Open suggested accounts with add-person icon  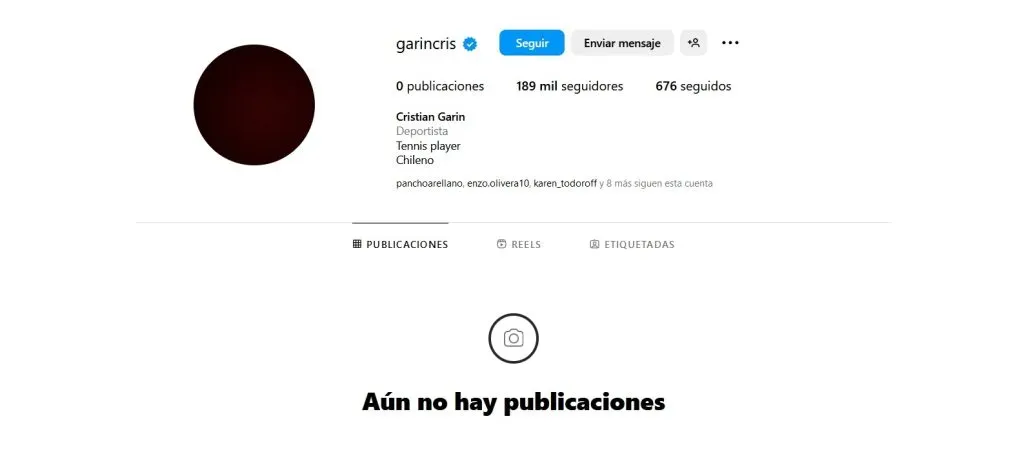click(693, 43)
